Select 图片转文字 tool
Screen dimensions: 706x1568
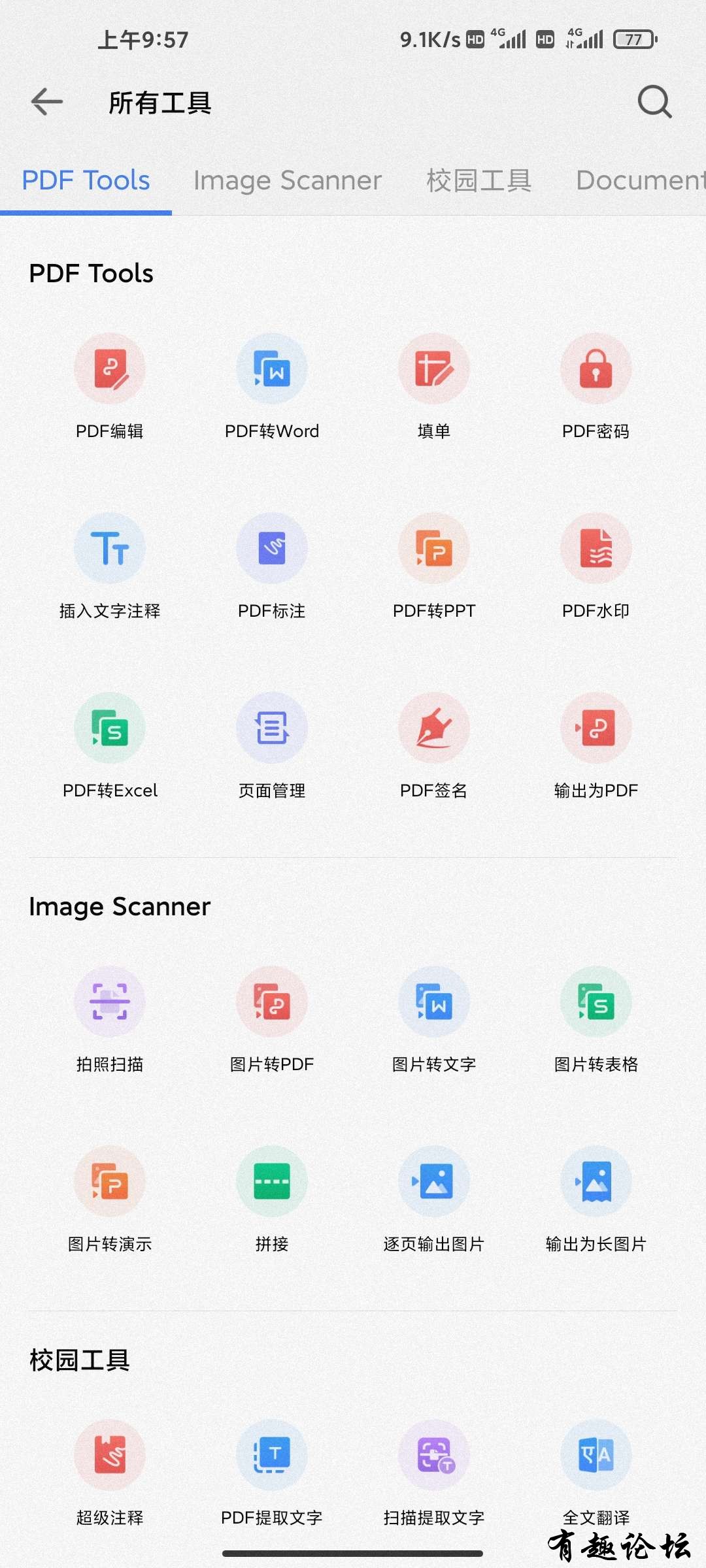434,1002
